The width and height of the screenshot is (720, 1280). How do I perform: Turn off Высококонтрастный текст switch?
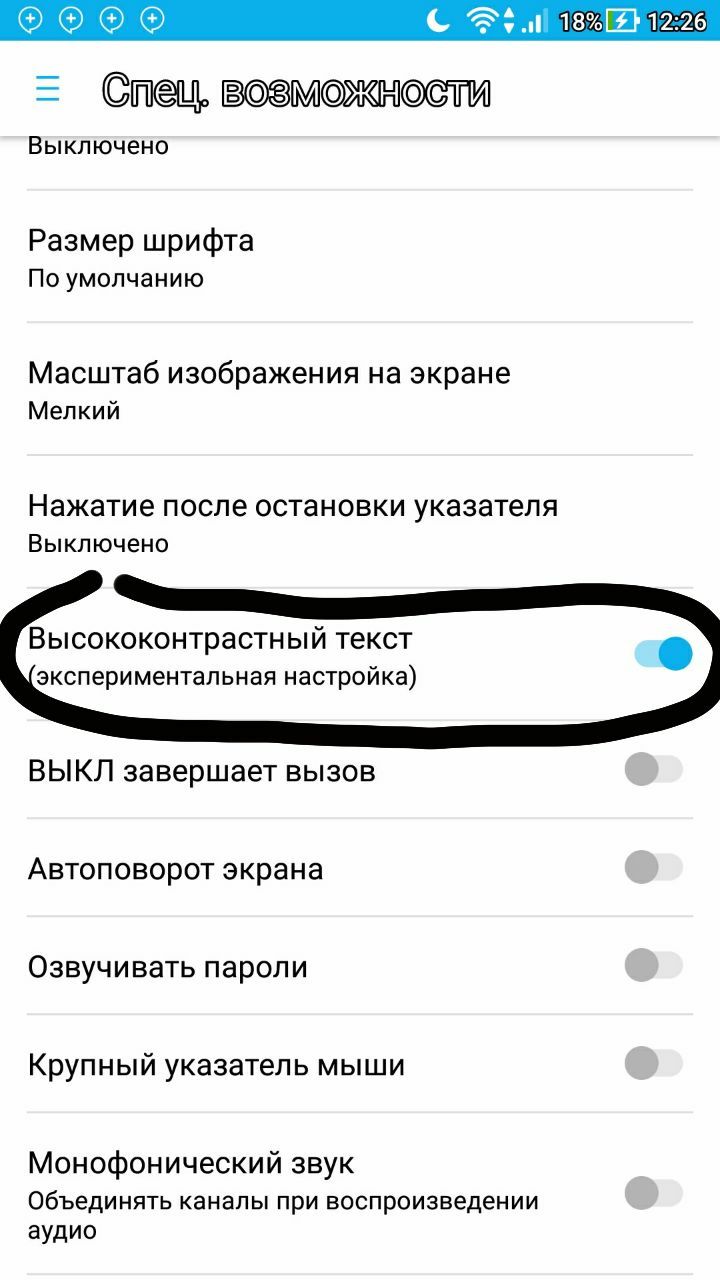click(x=662, y=654)
